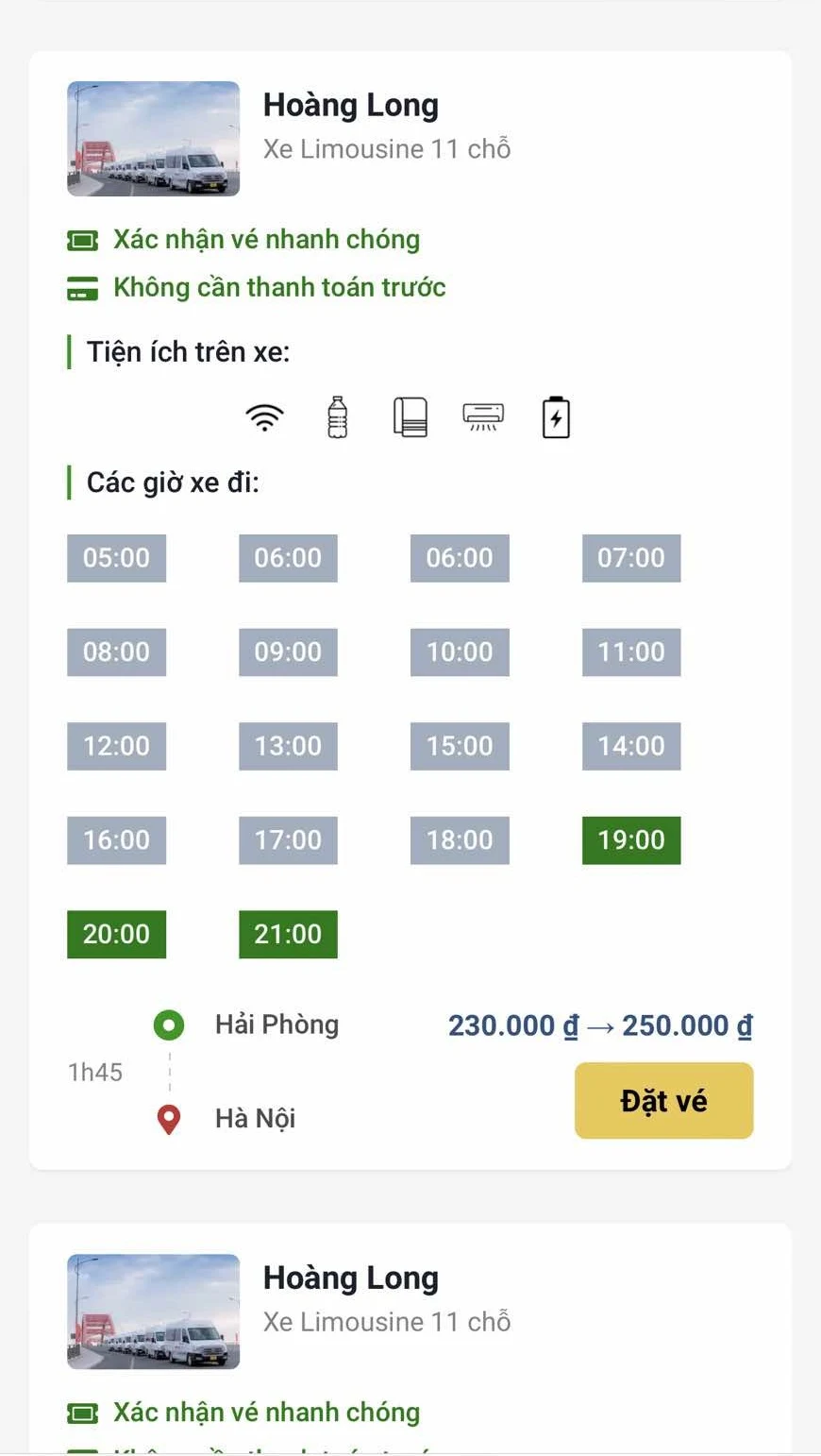821x1456 pixels.
Task: Select the 18:00 departure time
Action: 460,839
